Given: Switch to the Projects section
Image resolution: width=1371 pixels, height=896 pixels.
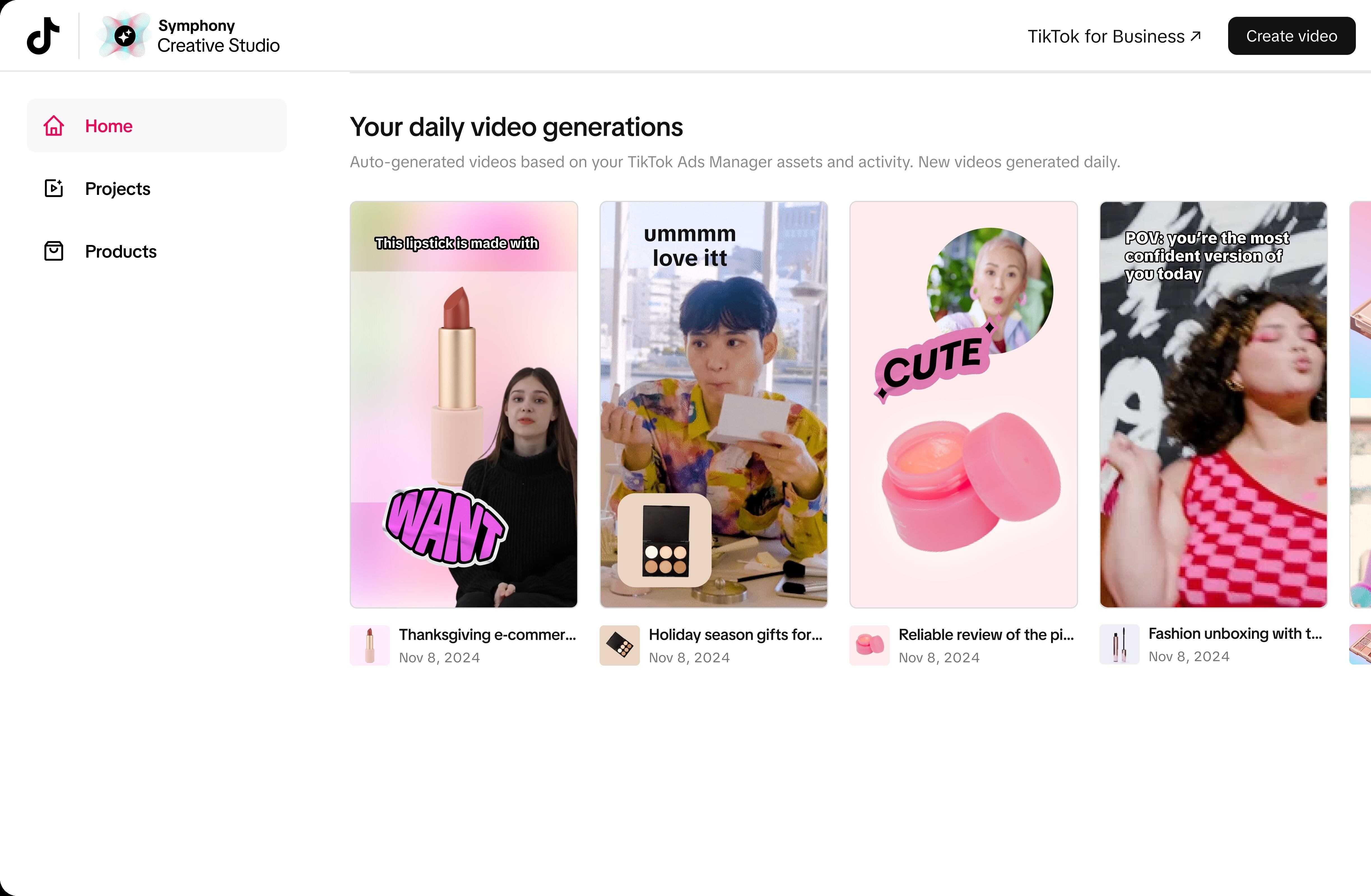Looking at the screenshot, I should pyautogui.click(x=117, y=189).
